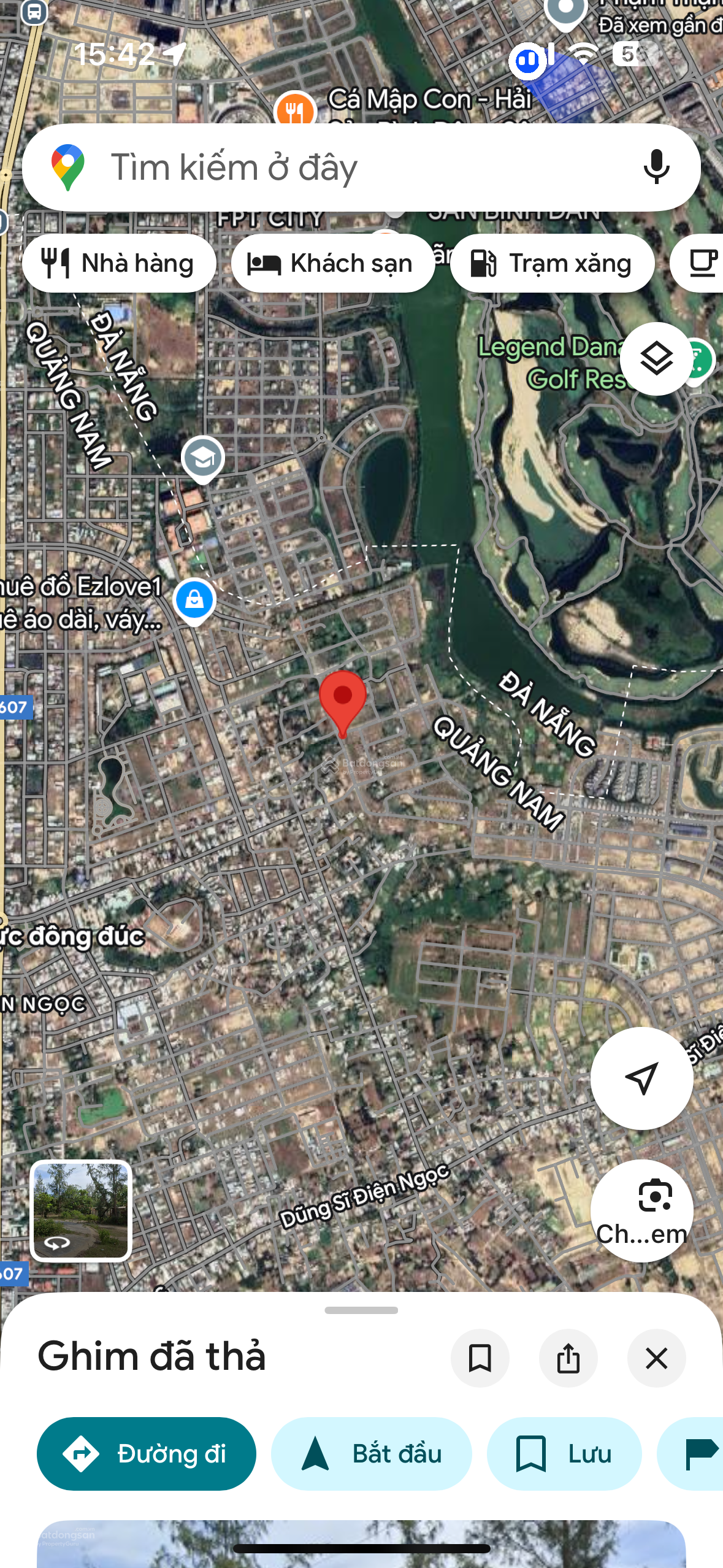Save the place with 'Lưu'

pyautogui.click(x=564, y=1453)
